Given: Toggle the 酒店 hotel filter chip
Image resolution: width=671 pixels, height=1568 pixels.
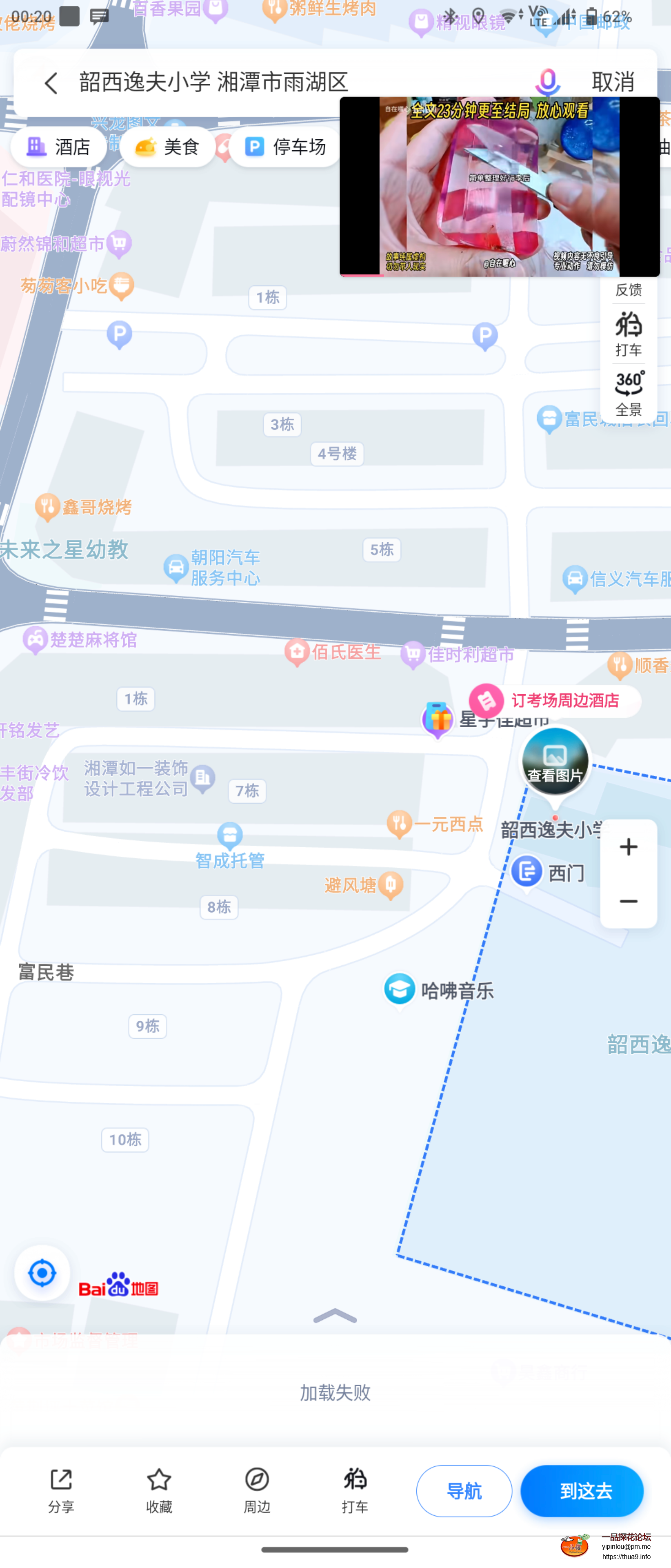Looking at the screenshot, I should point(58,147).
